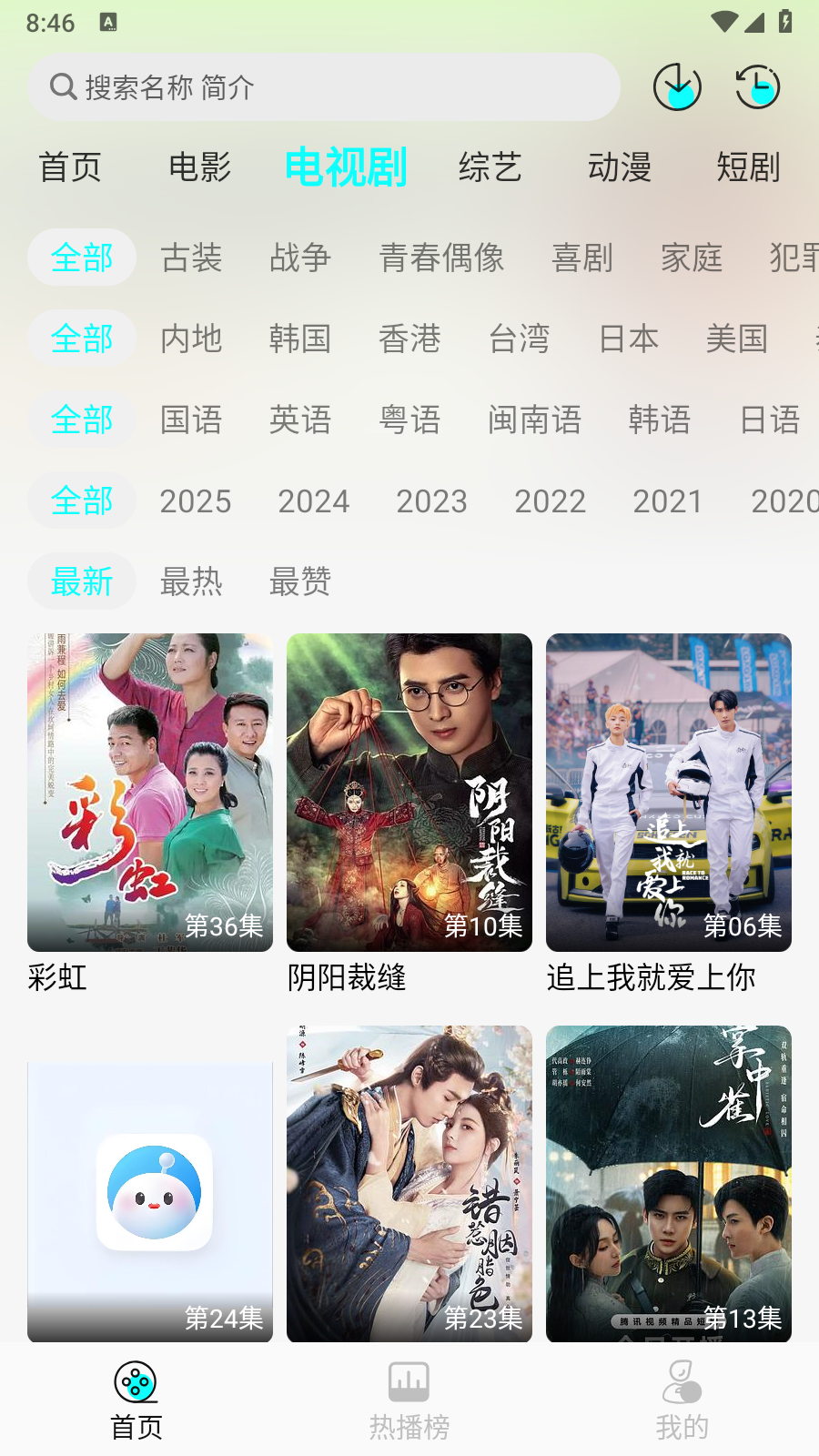Select the 韩国 region filter
The image size is (819, 1456).
(300, 339)
